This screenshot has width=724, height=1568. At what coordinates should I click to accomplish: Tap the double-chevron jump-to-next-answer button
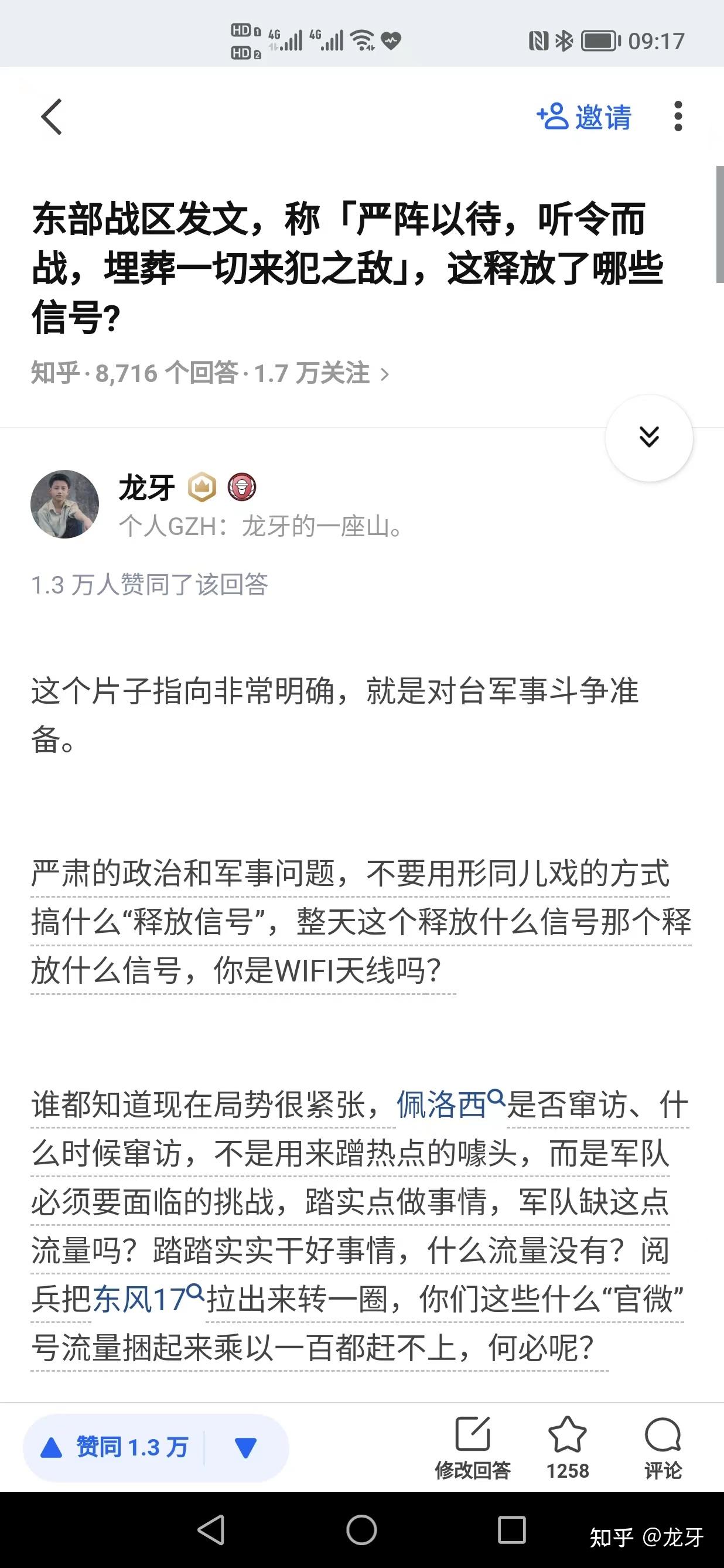click(x=648, y=437)
